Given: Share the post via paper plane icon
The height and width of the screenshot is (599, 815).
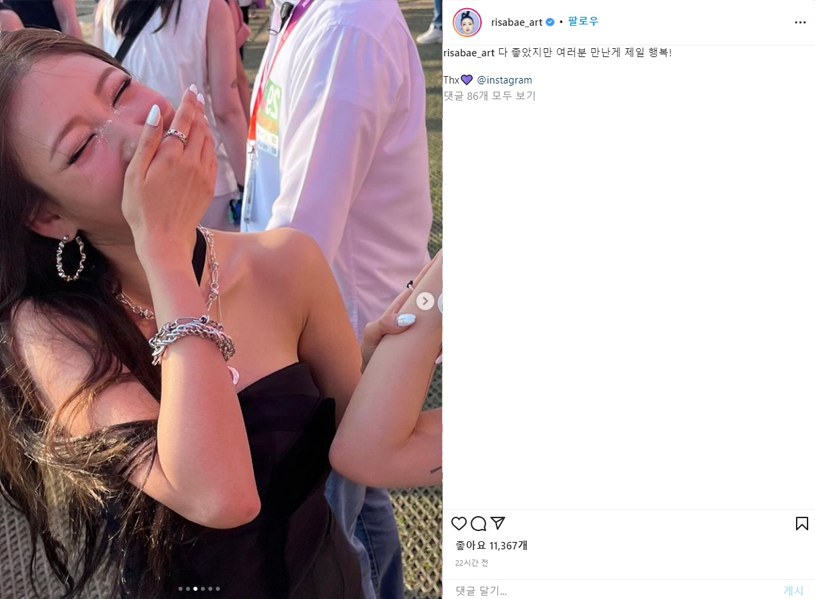Looking at the screenshot, I should coord(498,523).
